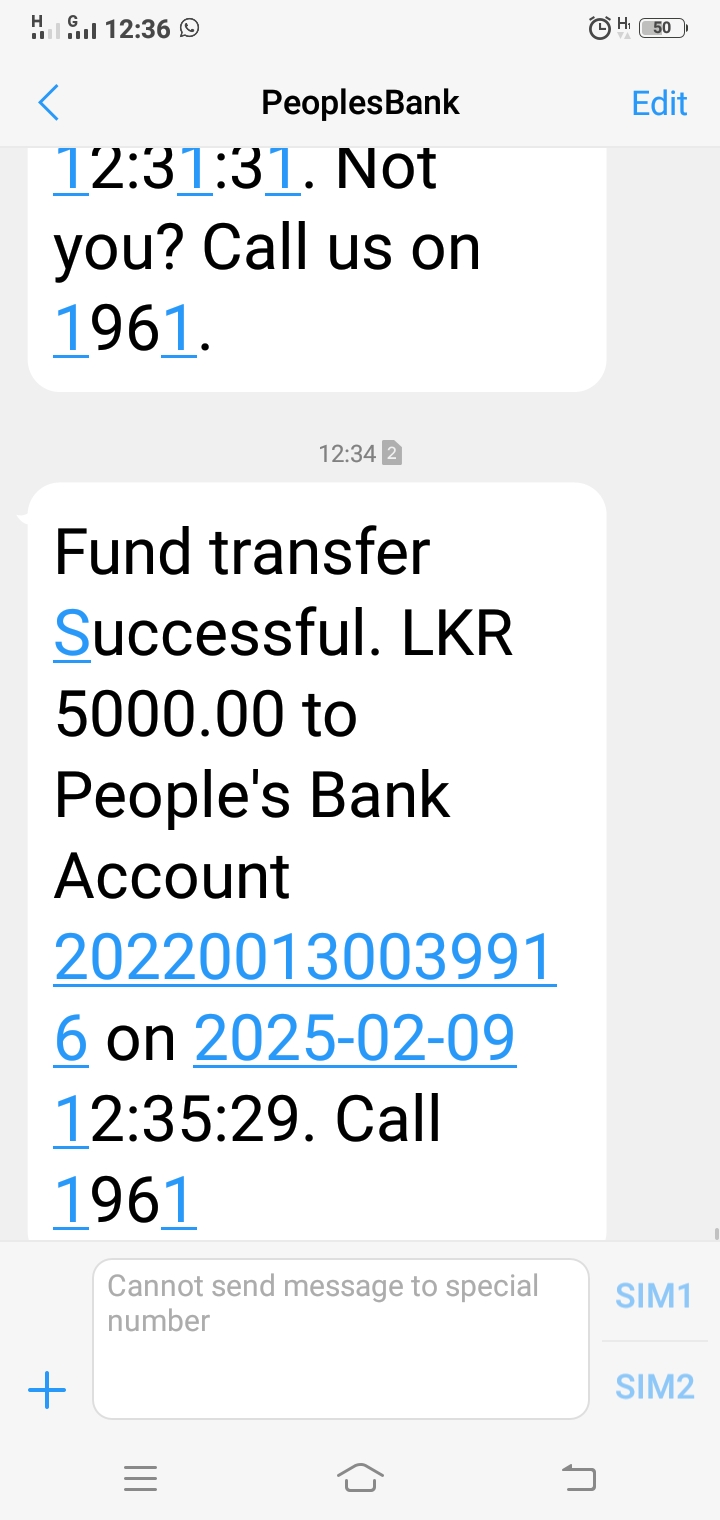The height and width of the screenshot is (1520, 720).
Task: Tap the linked date 2025-02-09
Action: (x=355, y=1037)
